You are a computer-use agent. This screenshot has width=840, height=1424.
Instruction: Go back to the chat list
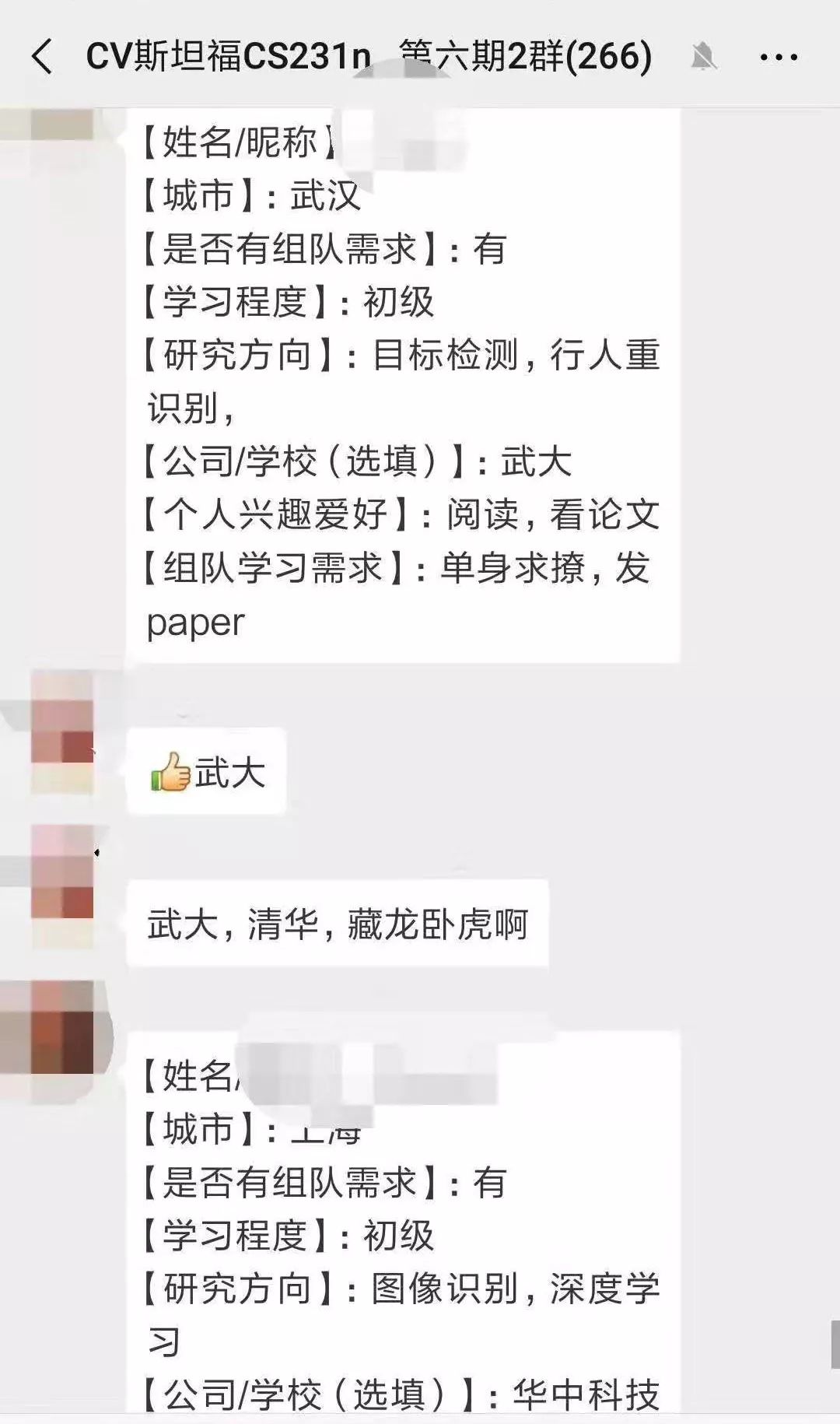(43, 58)
